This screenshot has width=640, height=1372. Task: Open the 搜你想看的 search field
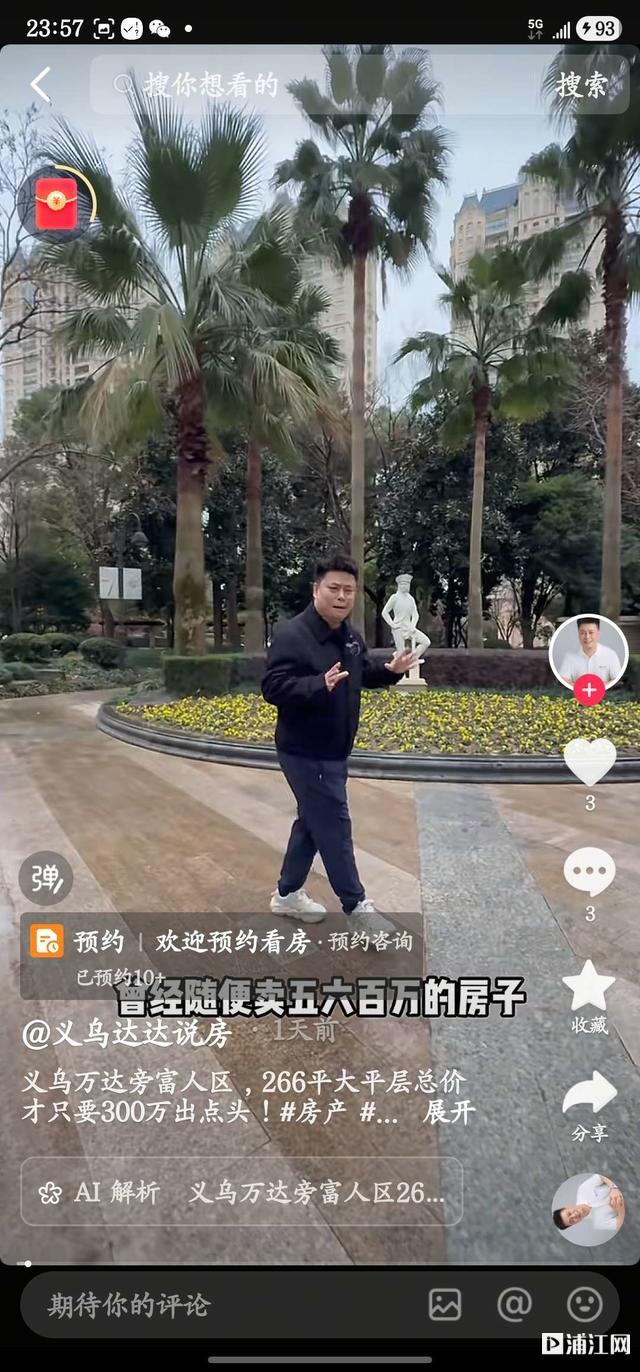pos(300,85)
